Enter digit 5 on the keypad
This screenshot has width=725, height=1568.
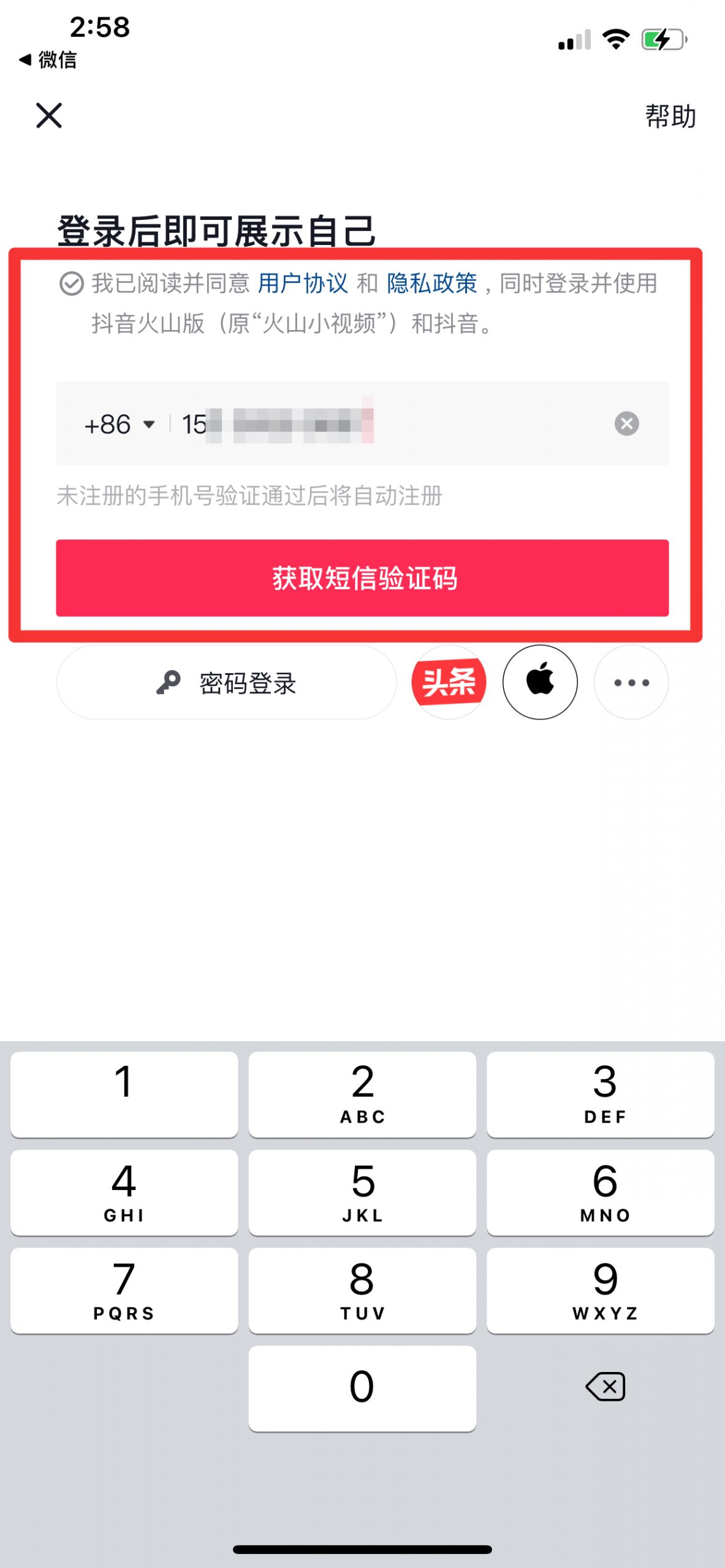tap(362, 1192)
